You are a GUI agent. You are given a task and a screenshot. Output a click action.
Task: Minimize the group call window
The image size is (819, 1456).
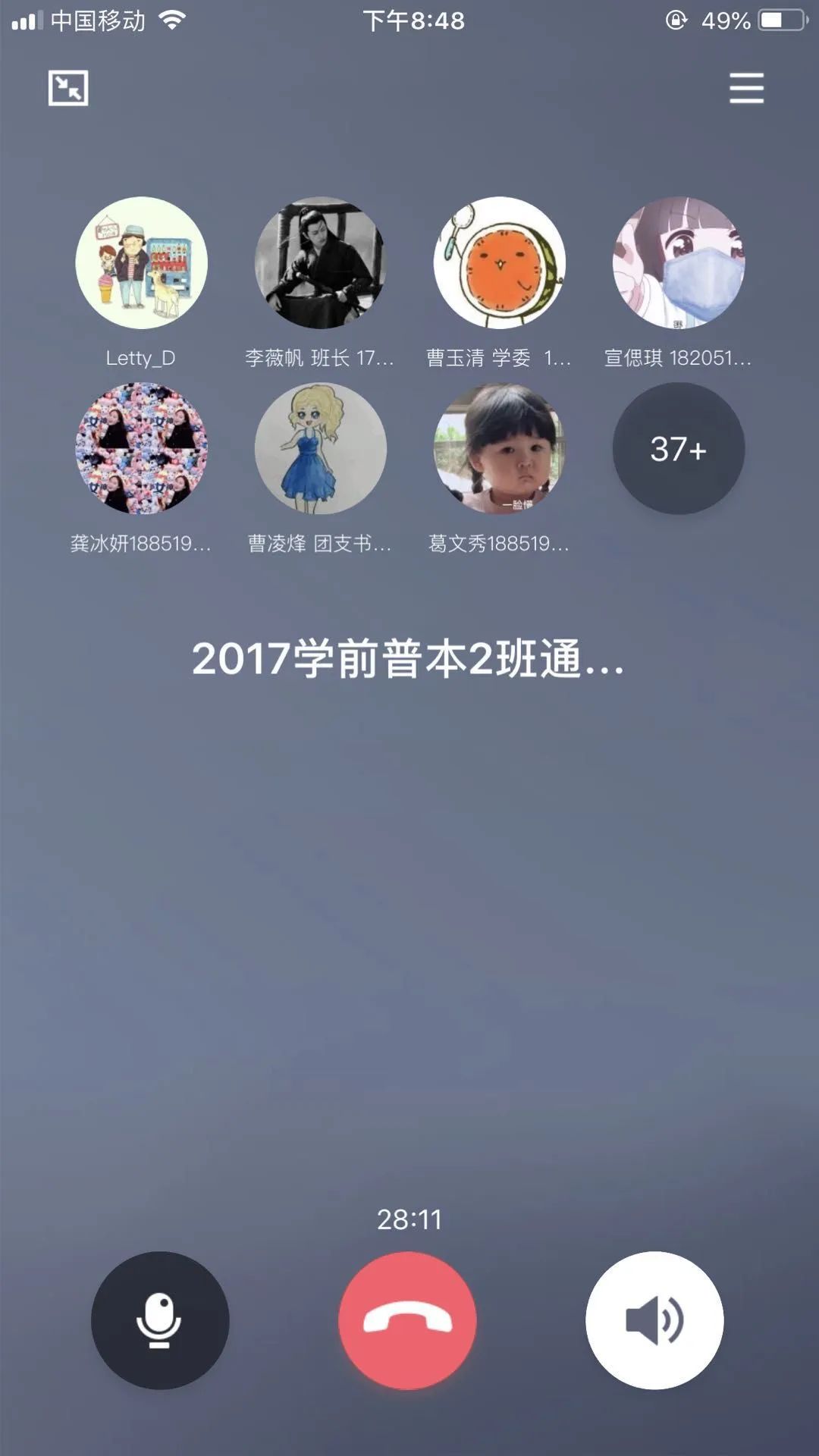[68, 88]
